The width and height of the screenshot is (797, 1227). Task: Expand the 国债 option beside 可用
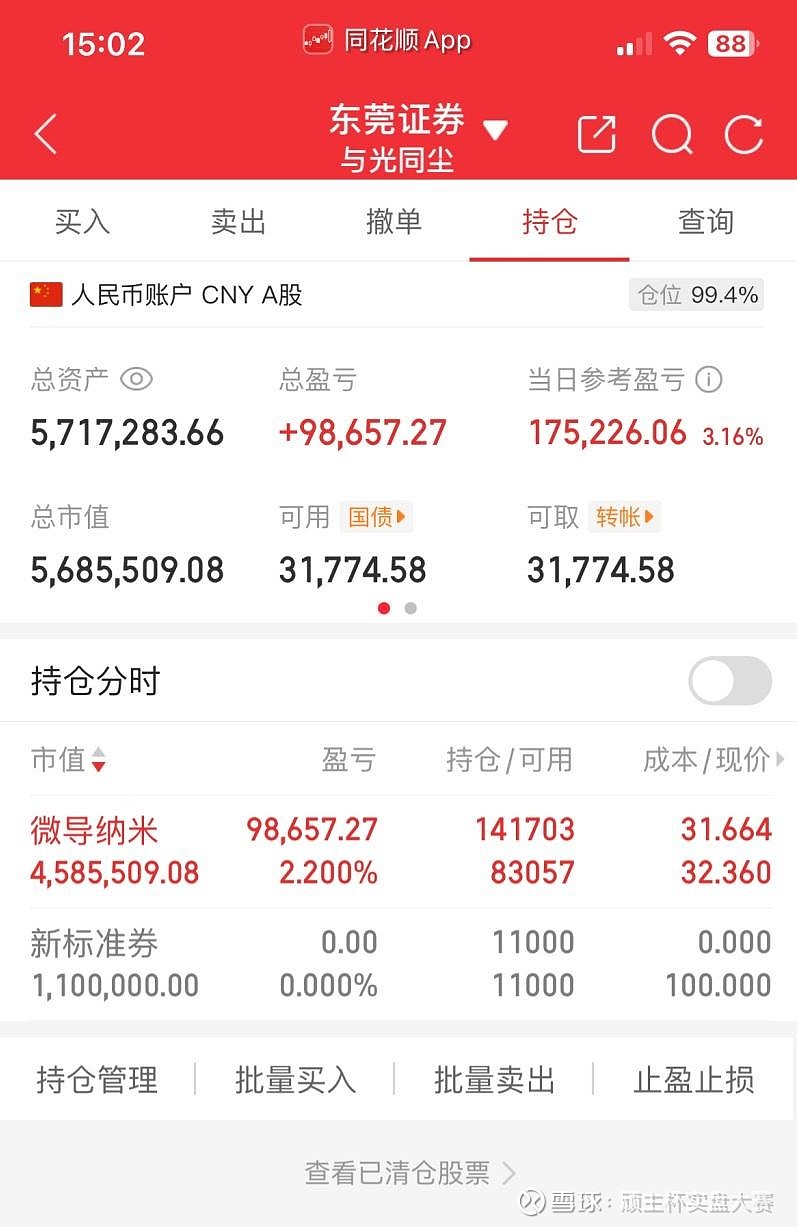point(376,517)
